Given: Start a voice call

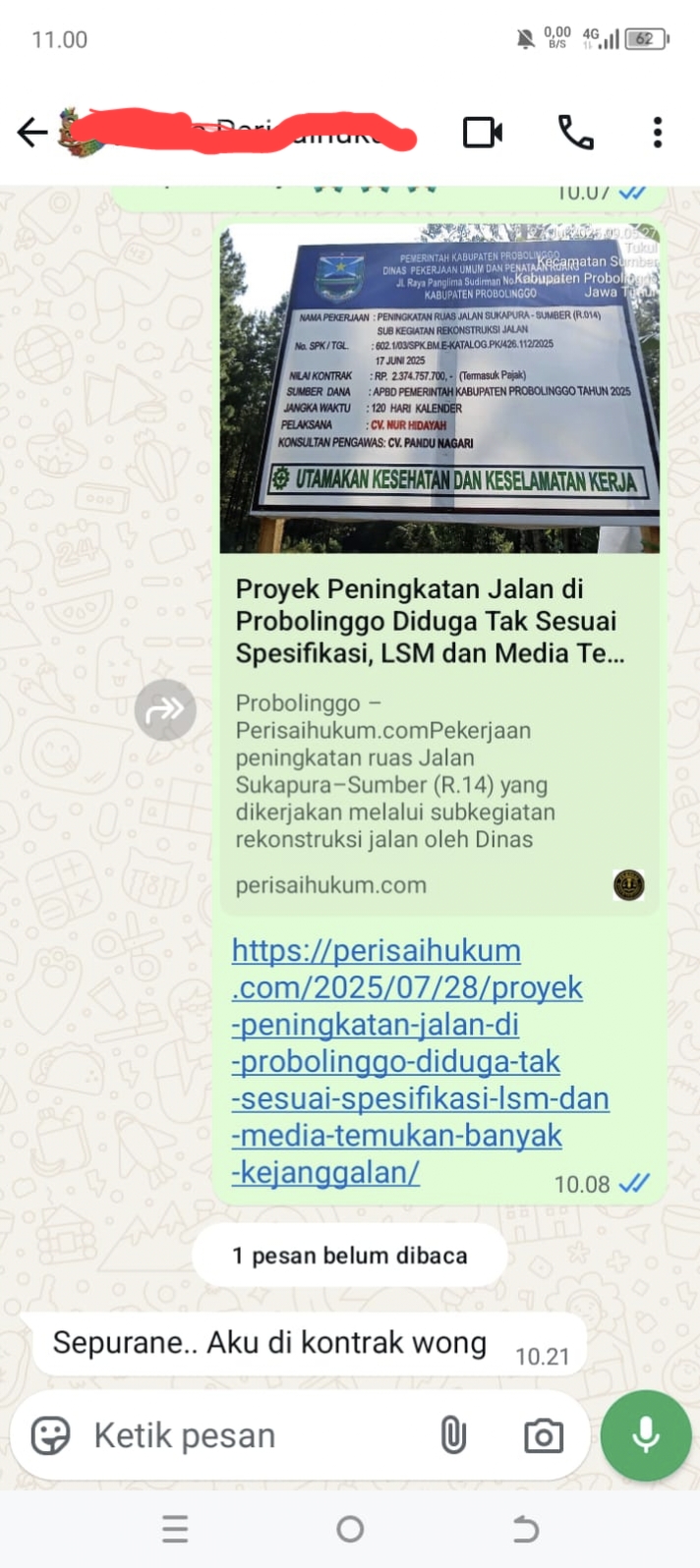Looking at the screenshot, I should 575,133.
